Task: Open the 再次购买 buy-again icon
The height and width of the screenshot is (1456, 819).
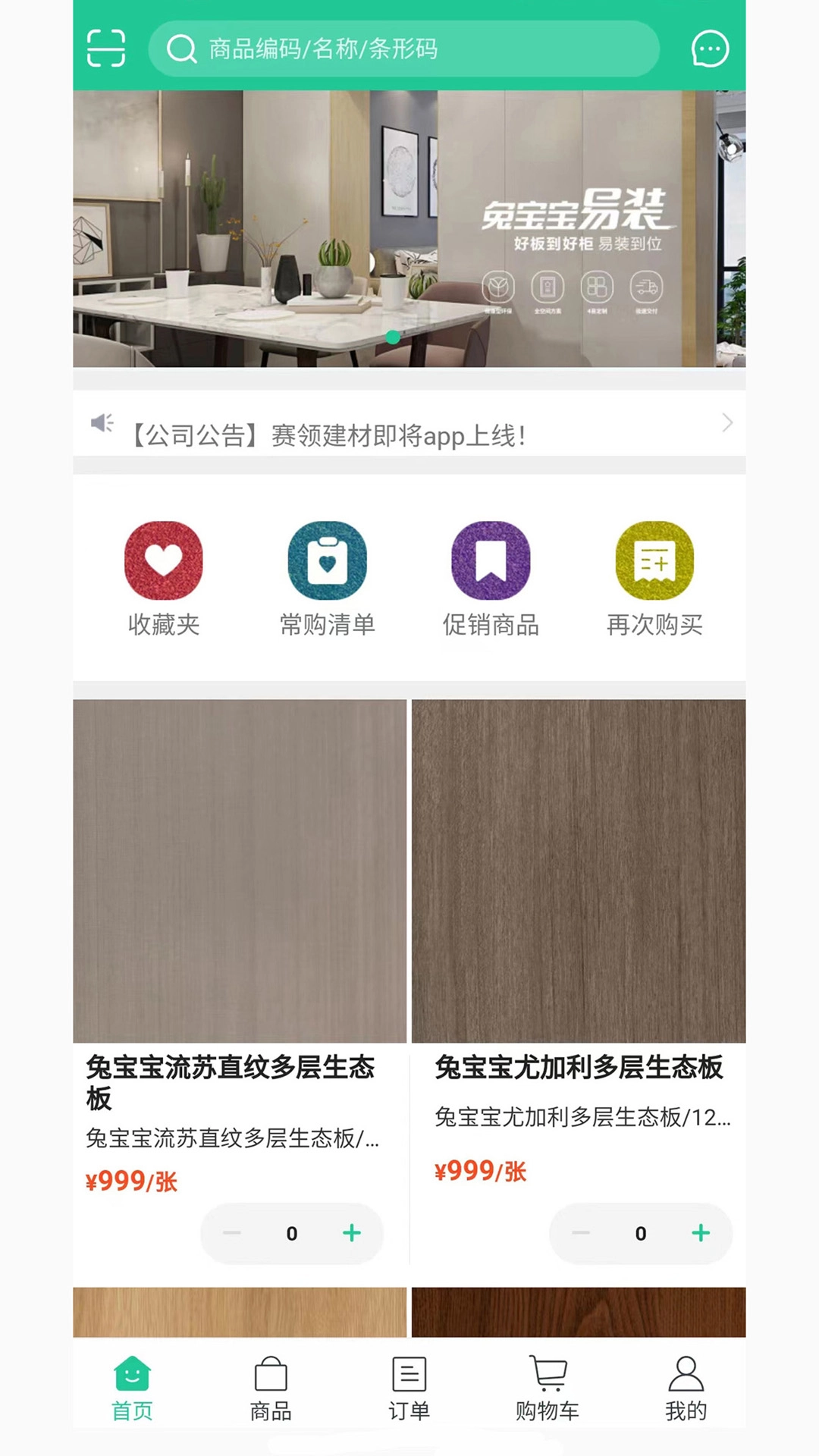Action: (x=655, y=560)
